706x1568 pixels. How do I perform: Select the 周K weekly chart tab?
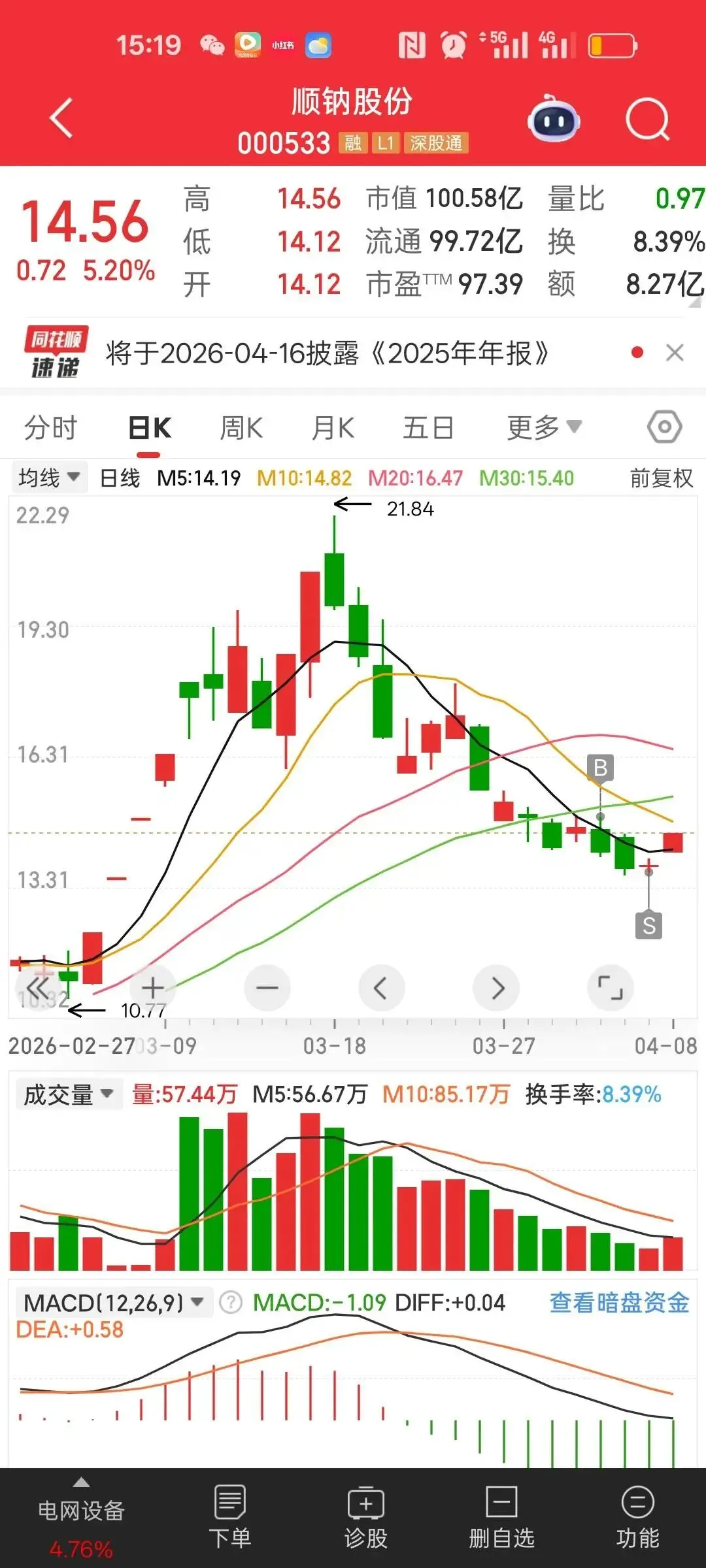(241, 429)
